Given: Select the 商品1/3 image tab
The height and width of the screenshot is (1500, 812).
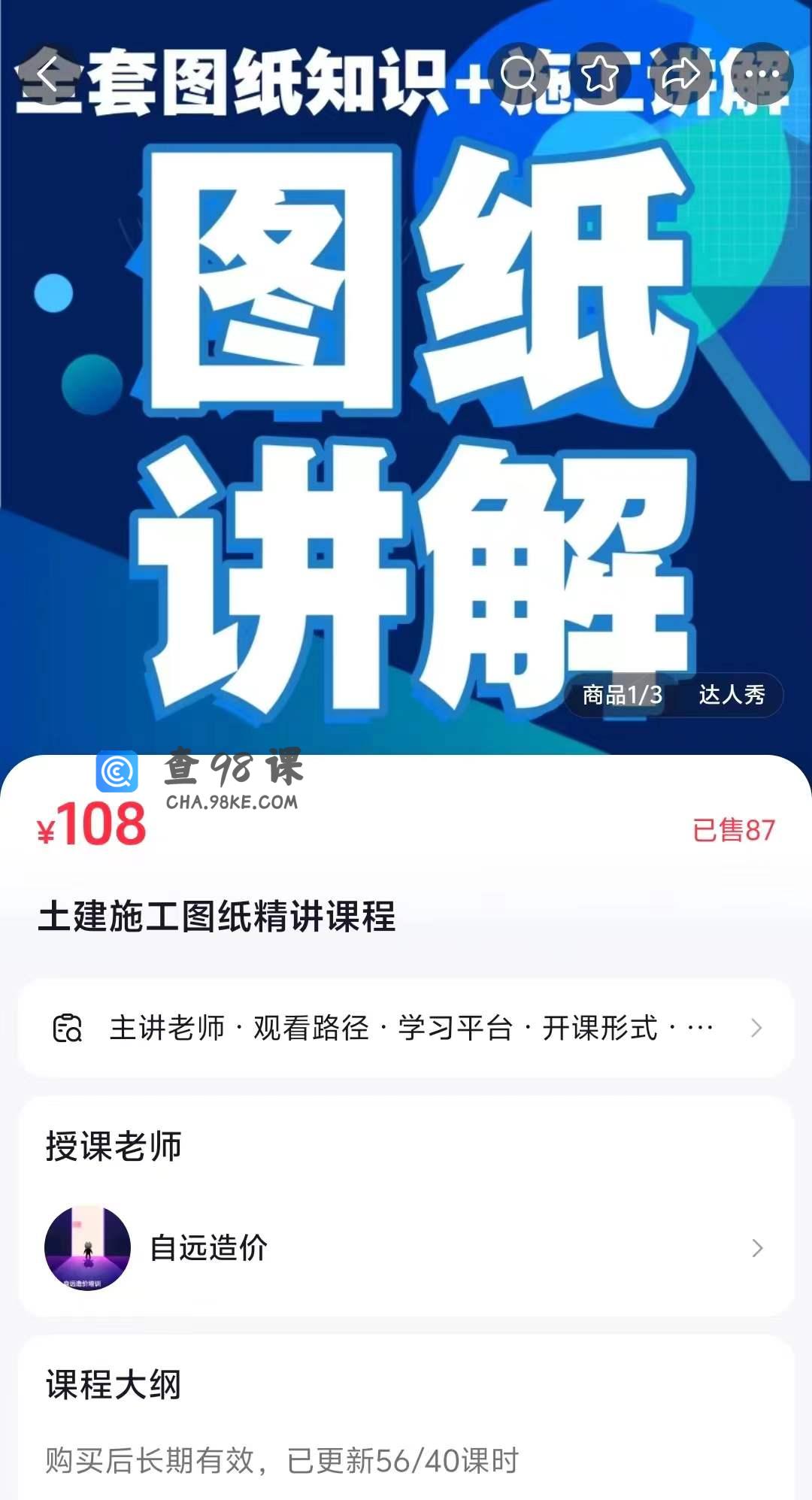Looking at the screenshot, I should 623,695.
